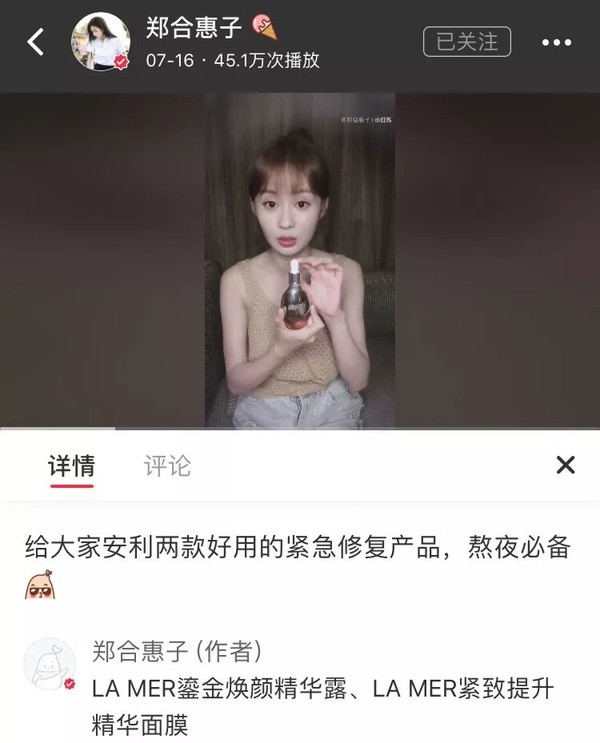Tap the video to pause playback
The width and height of the screenshot is (600, 743).
click(300, 260)
